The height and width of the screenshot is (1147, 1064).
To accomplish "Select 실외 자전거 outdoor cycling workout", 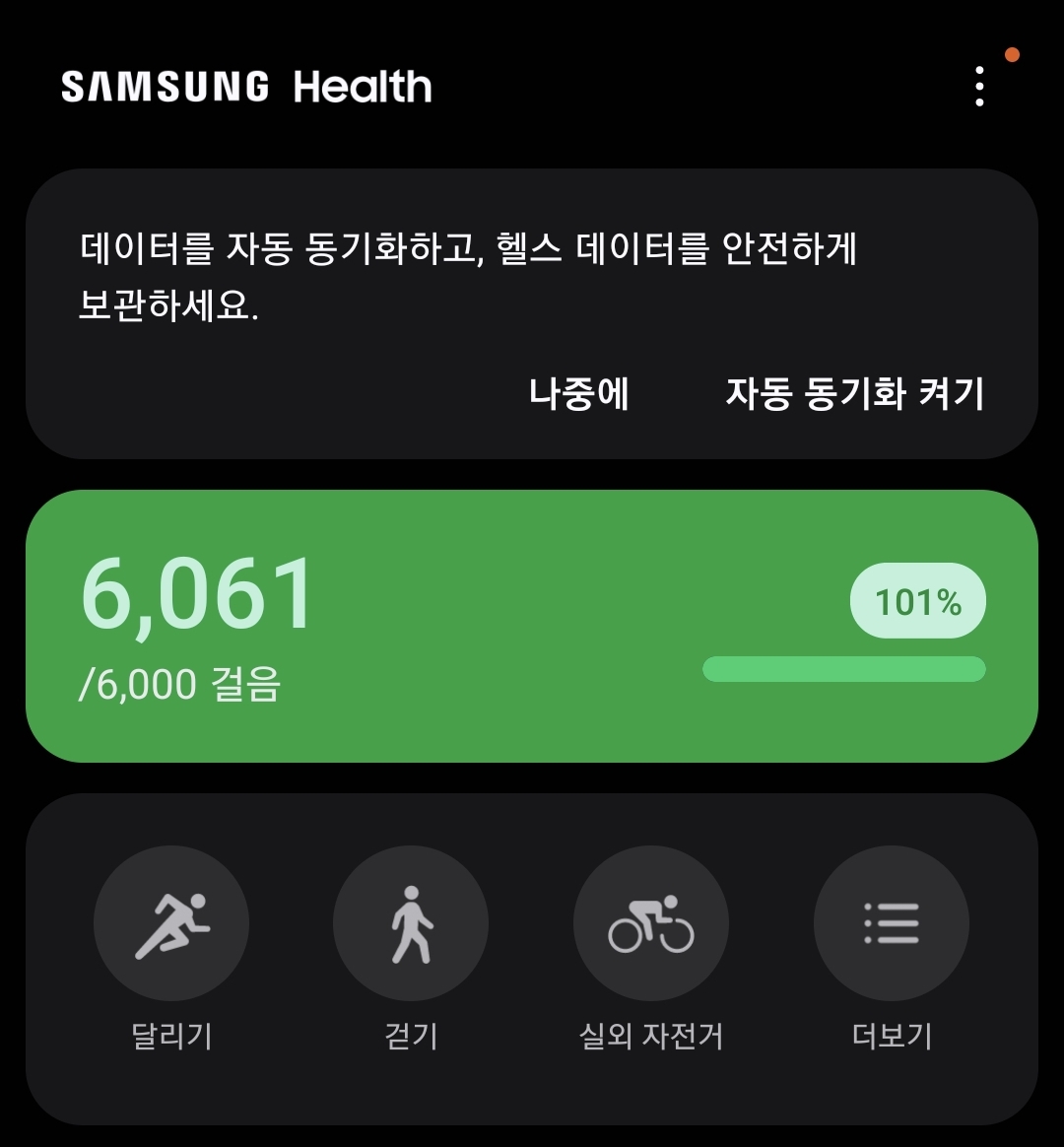I will pyautogui.click(x=651, y=924).
